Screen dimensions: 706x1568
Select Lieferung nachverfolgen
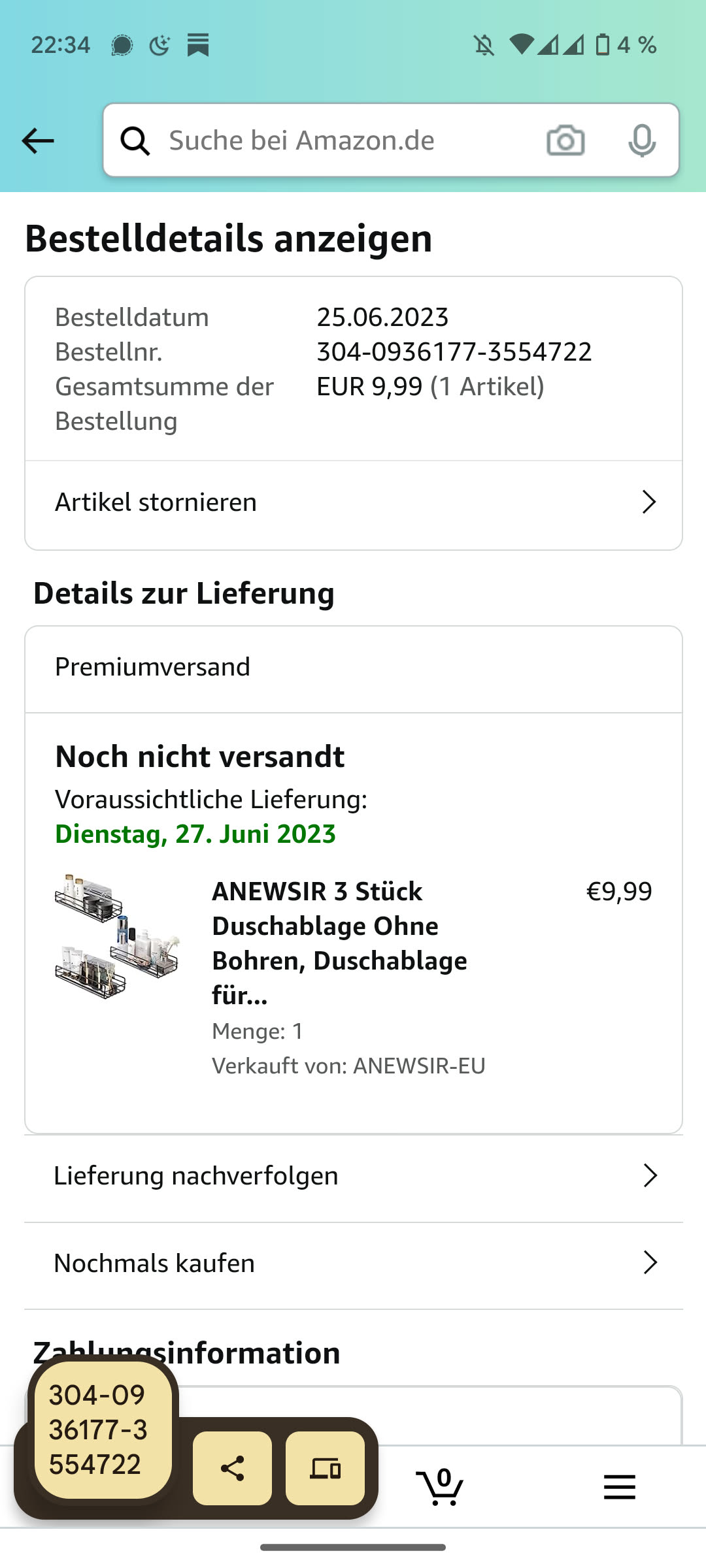pyautogui.click(x=353, y=1176)
